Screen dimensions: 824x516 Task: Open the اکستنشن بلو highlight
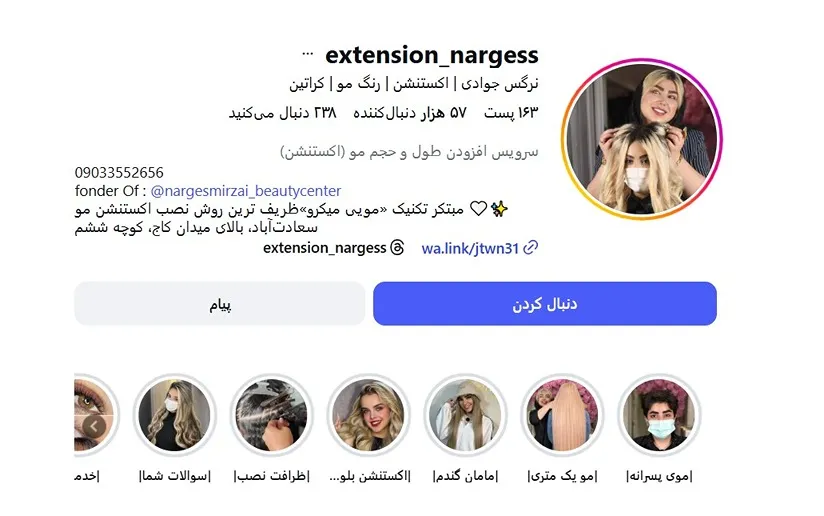coord(369,416)
